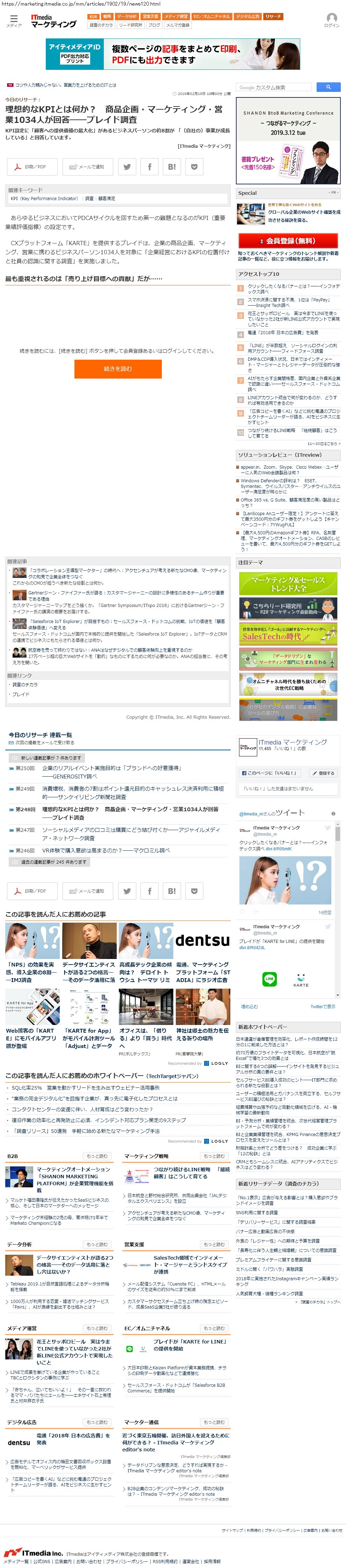Save to Hatena Bookmark (top B! icon)
The image size is (346, 1568).
(x=172, y=166)
